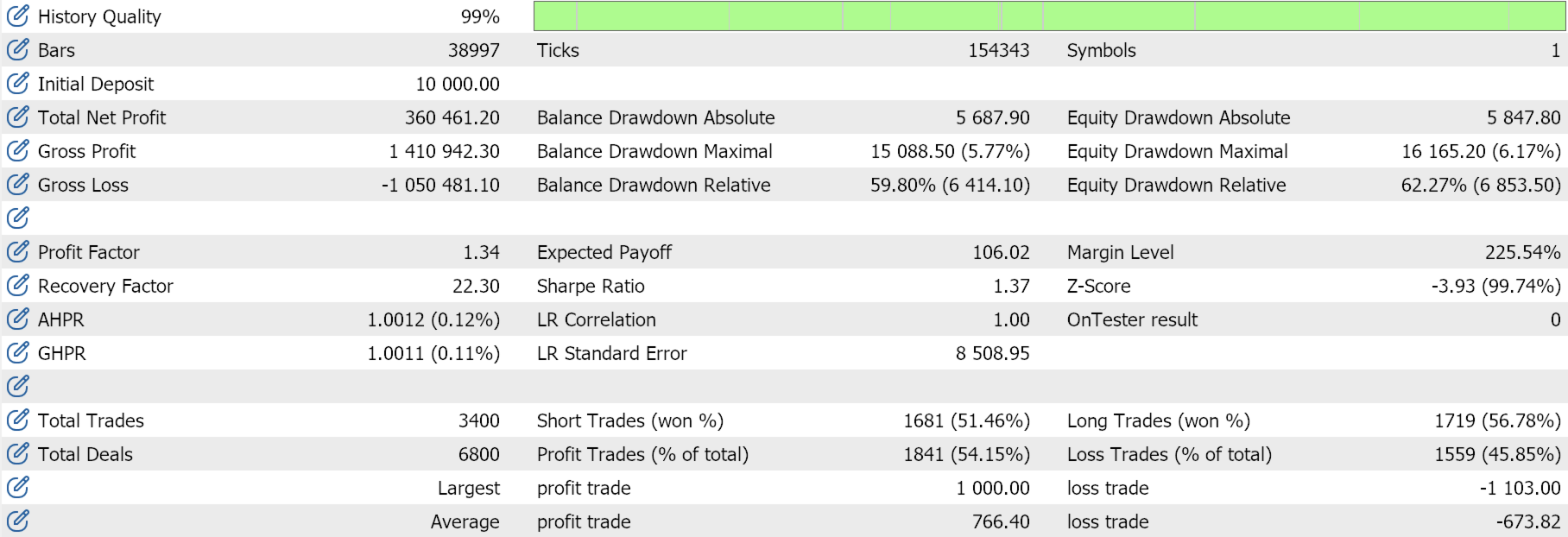
Task: Edit the AHPR row
Action: pyautogui.click(x=18, y=319)
